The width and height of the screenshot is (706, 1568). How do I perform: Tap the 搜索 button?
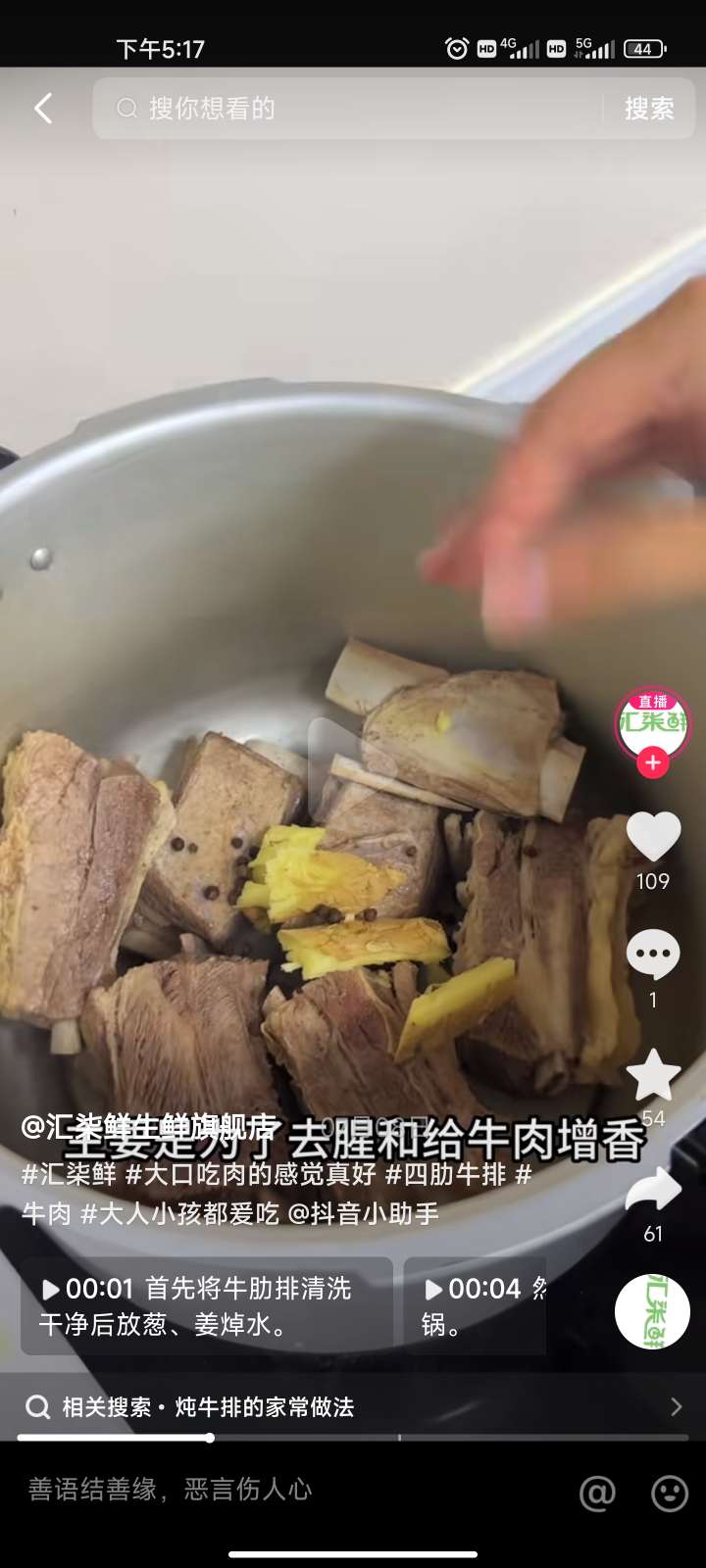(x=649, y=108)
